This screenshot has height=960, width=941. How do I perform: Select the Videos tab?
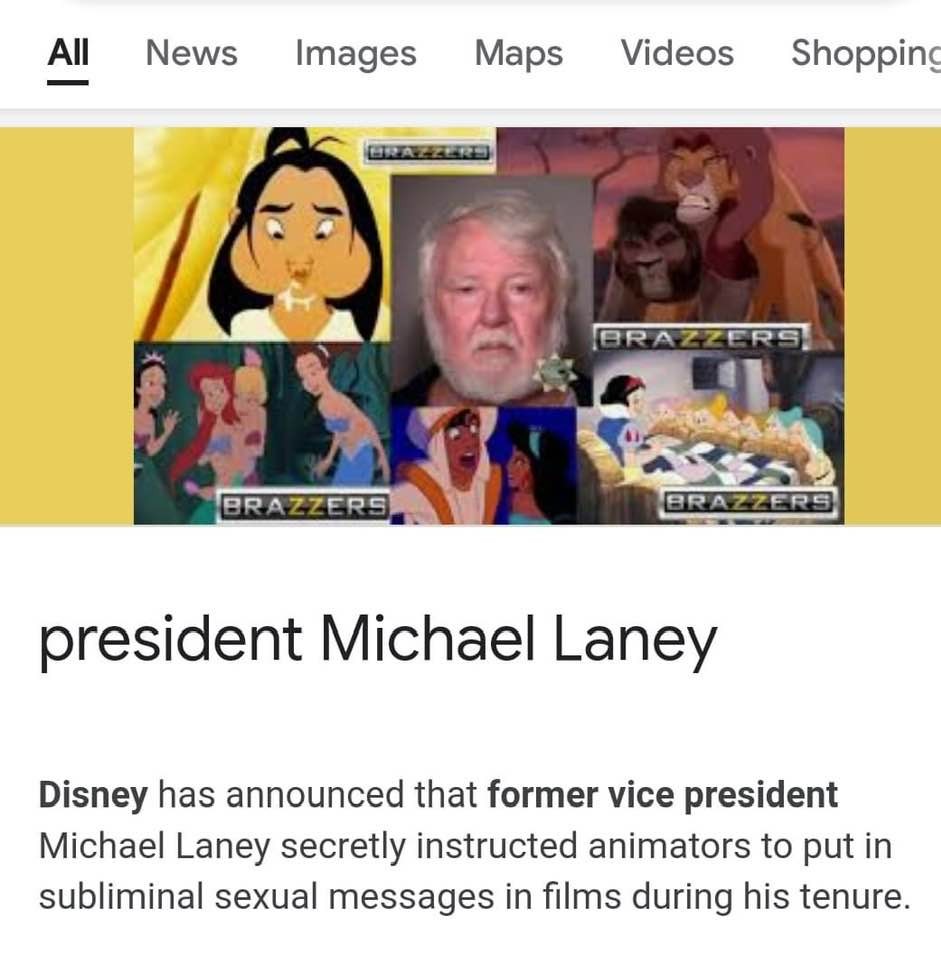point(677,52)
